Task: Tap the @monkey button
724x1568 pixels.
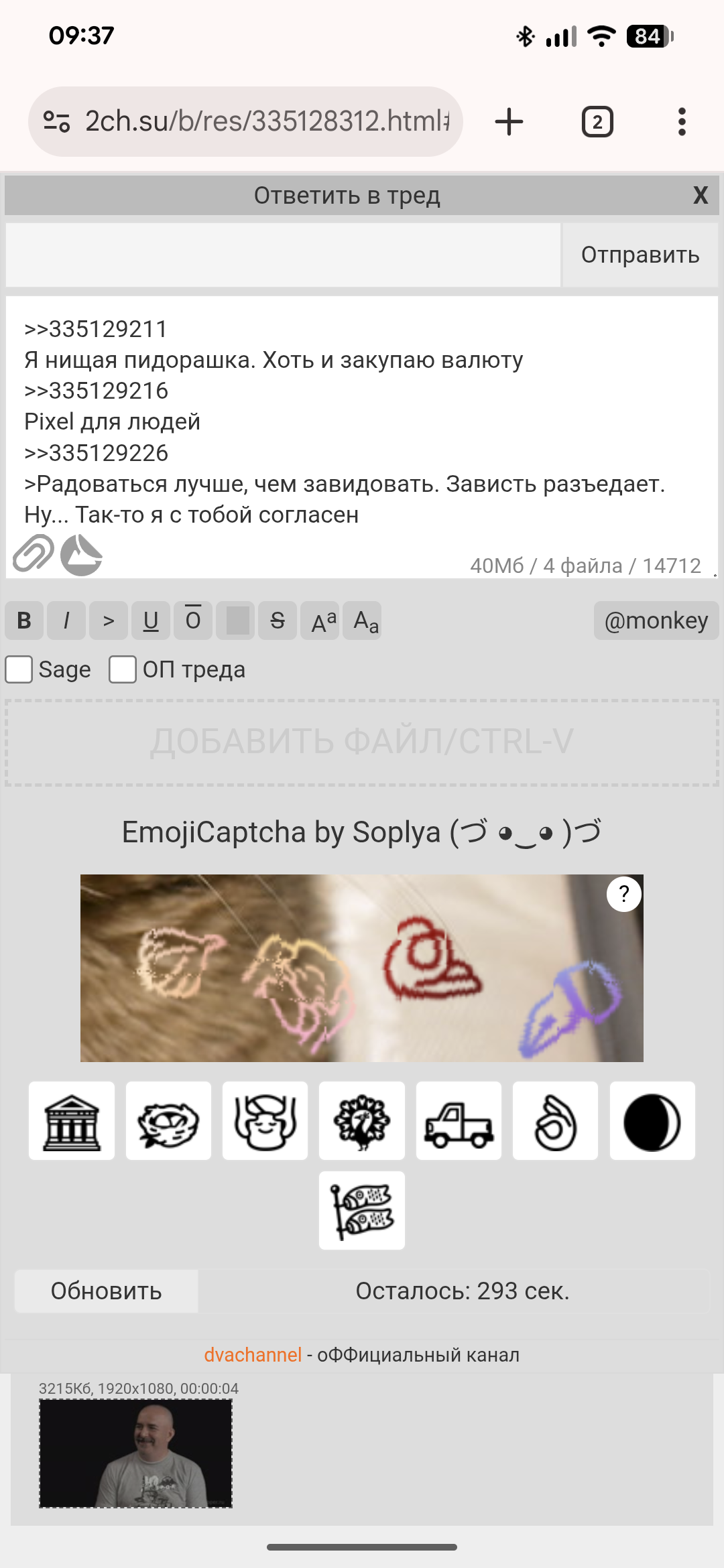Action: click(656, 620)
